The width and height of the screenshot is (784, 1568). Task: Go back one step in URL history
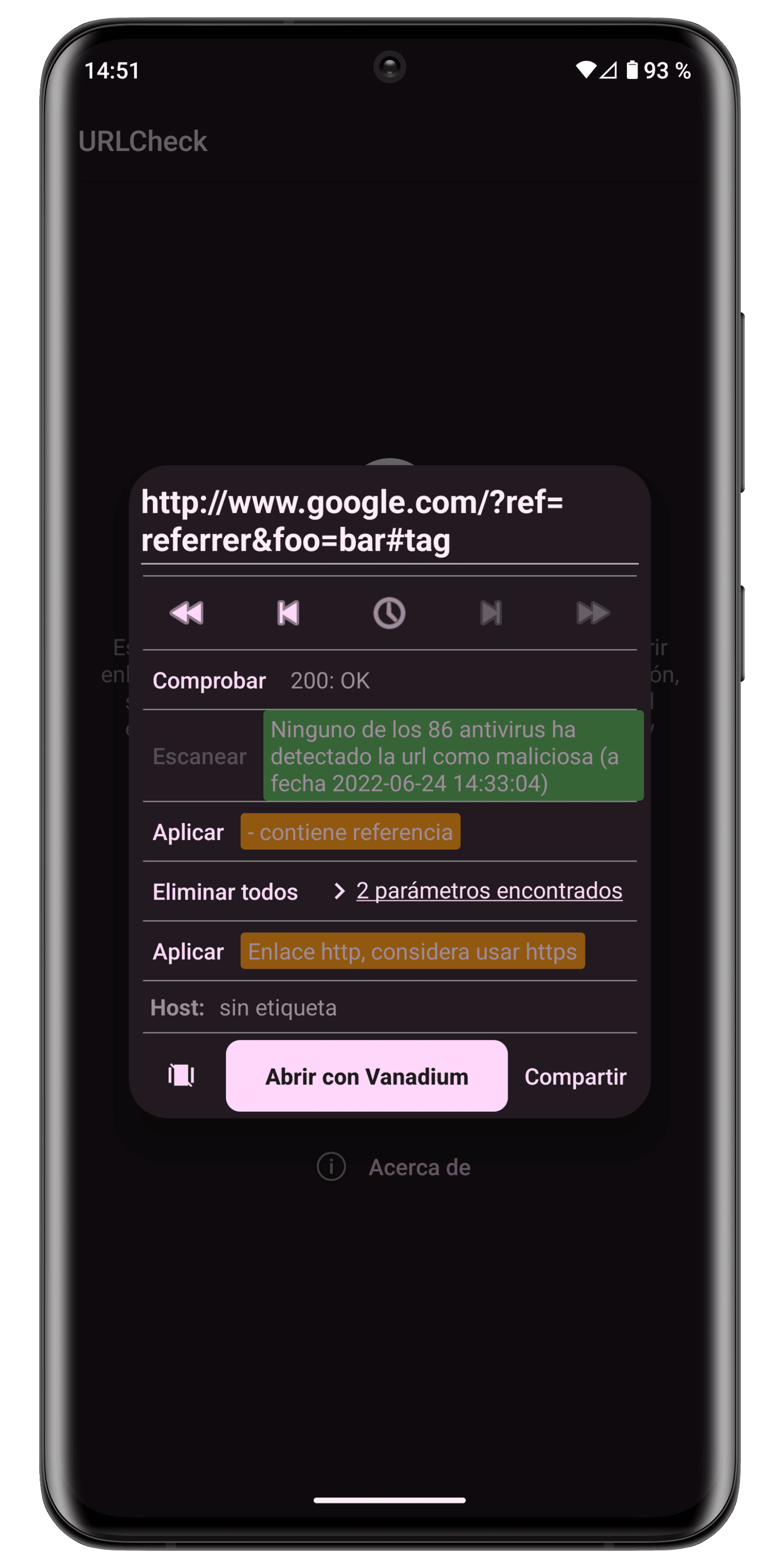[288, 613]
